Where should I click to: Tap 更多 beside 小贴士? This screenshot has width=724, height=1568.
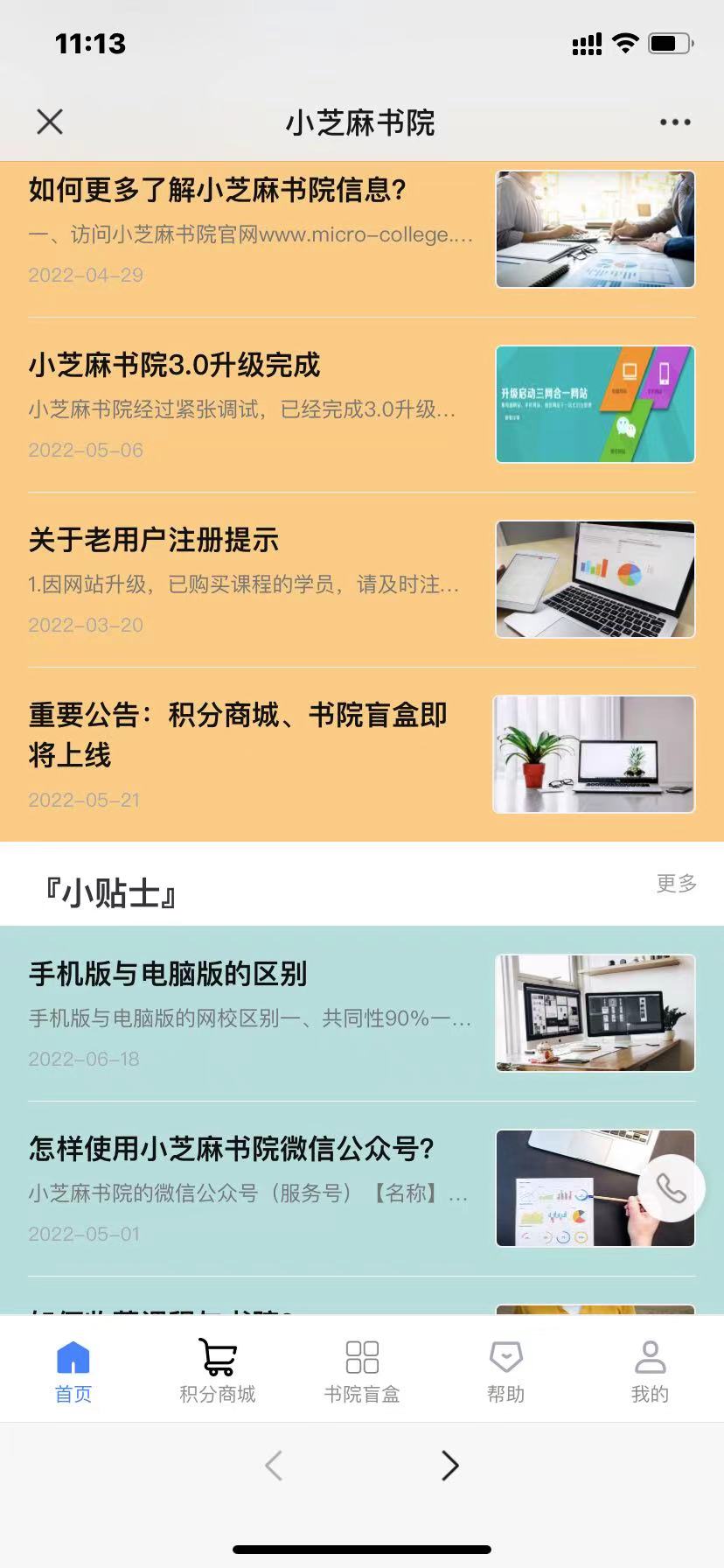(x=676, y=883)
